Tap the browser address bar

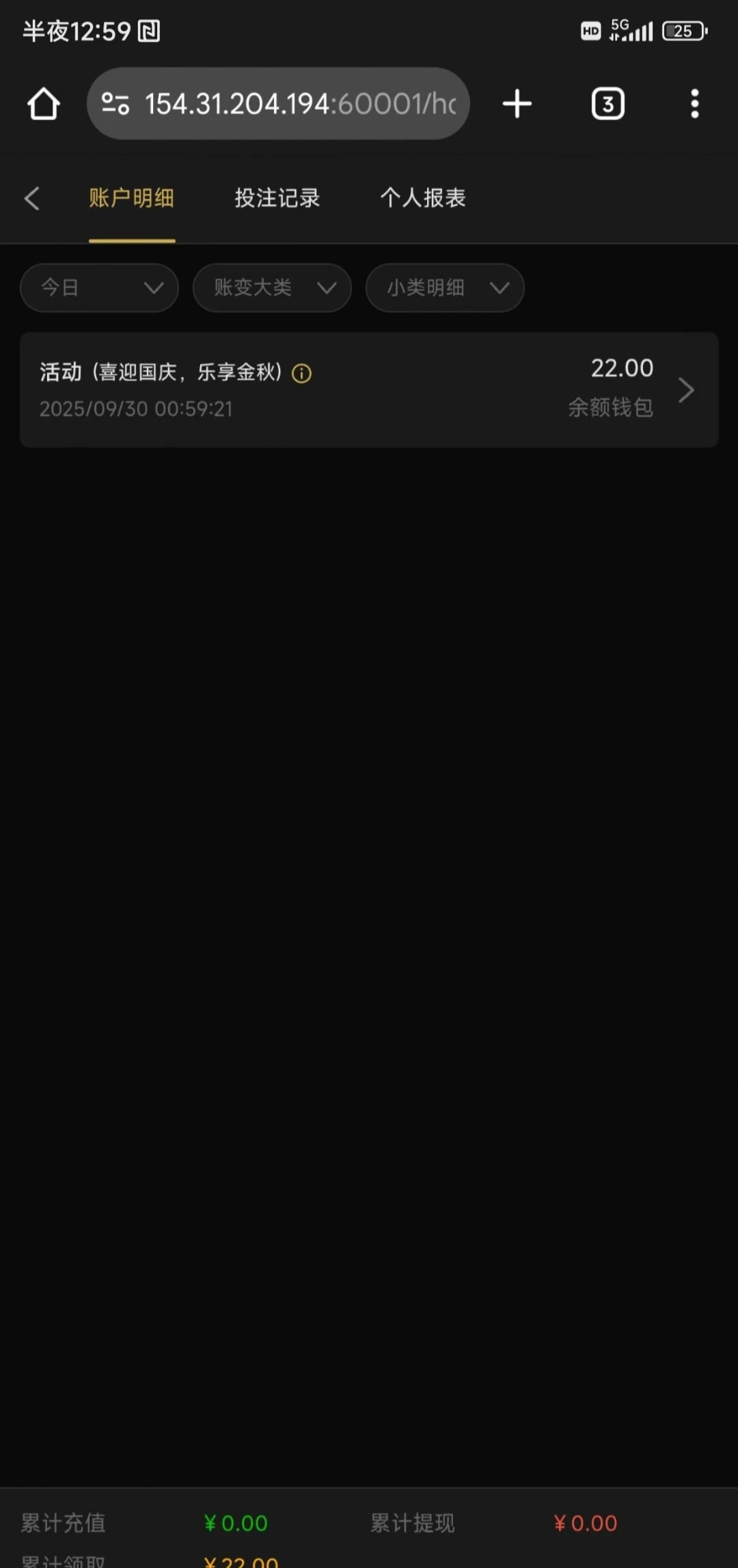[x=301, y=104]
